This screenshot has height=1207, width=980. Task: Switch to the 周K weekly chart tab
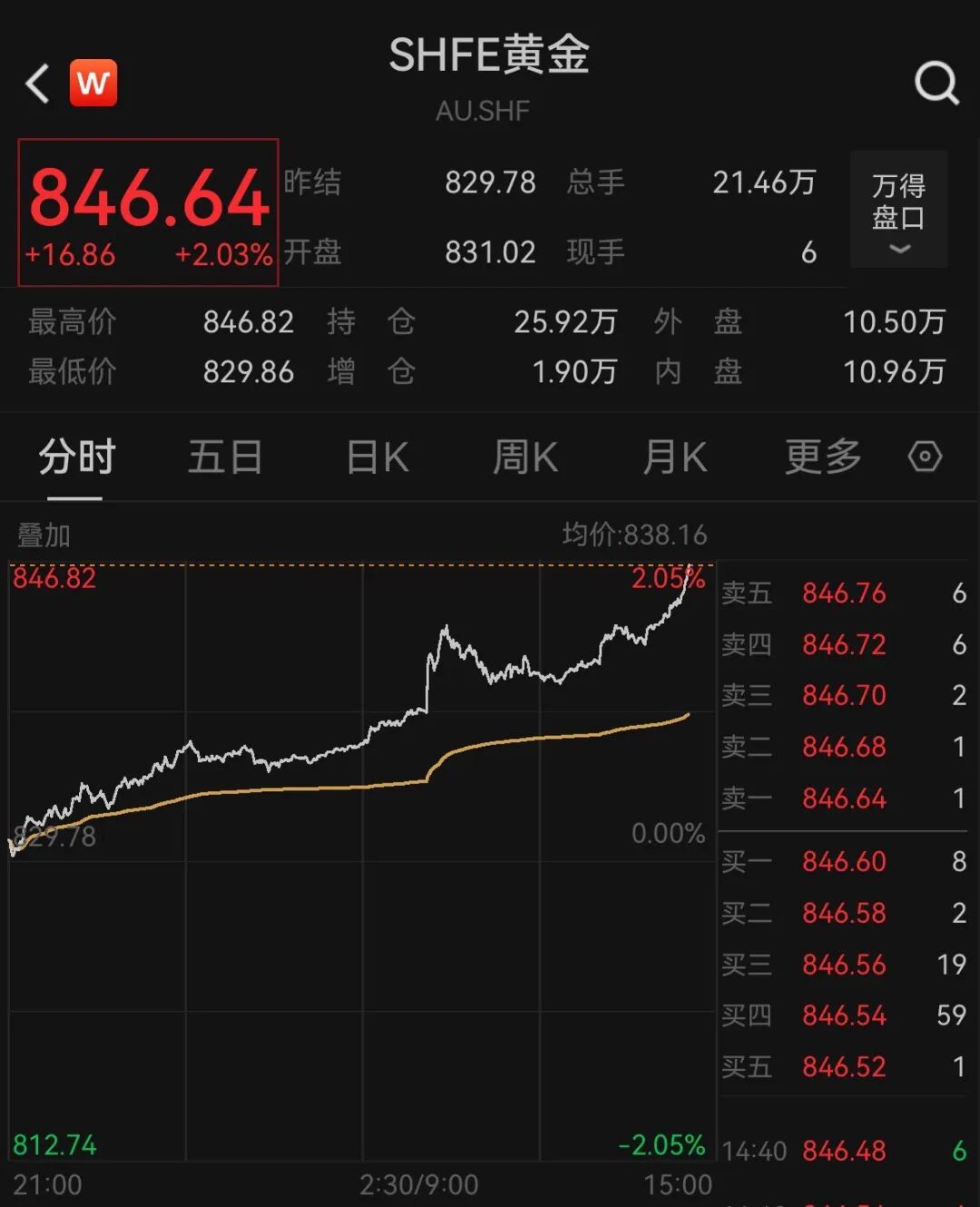(524, 457)
